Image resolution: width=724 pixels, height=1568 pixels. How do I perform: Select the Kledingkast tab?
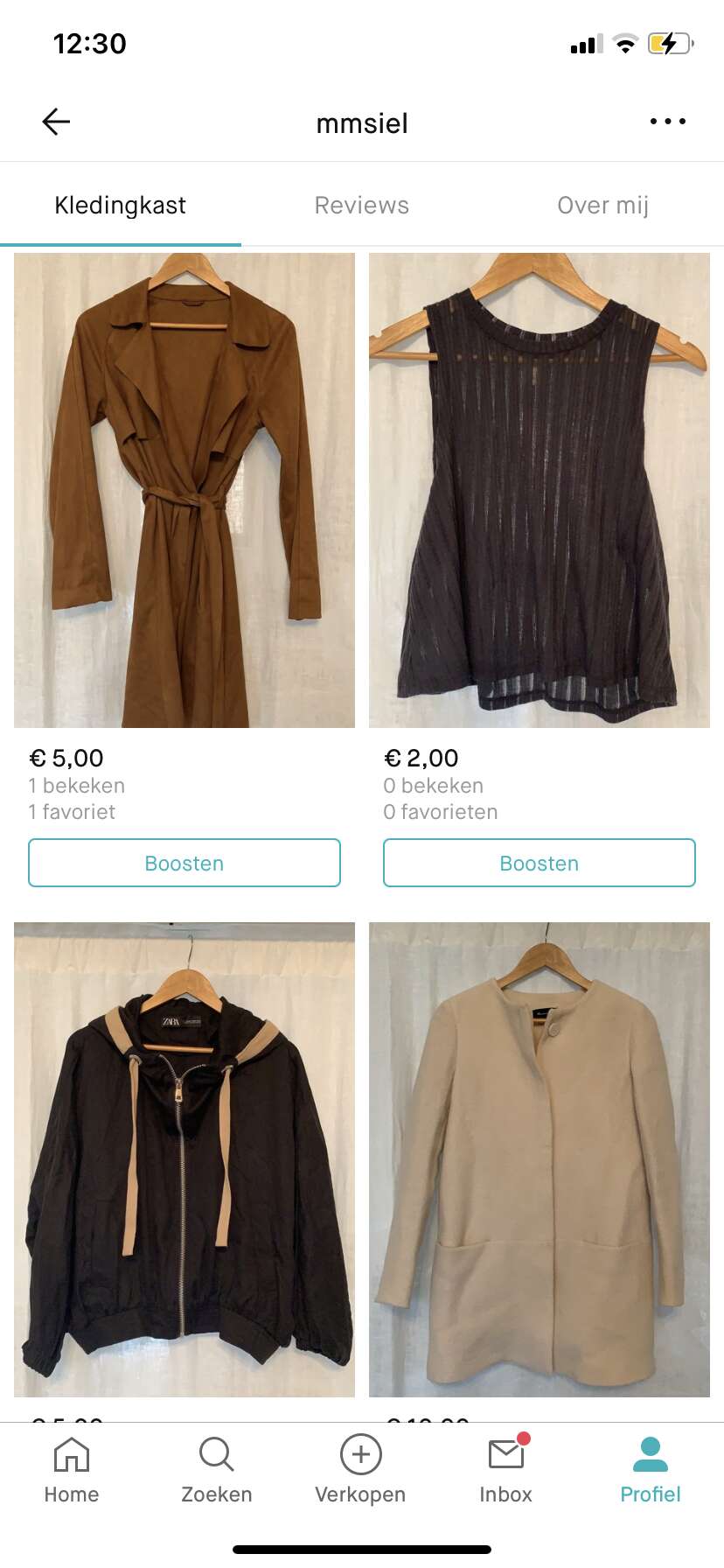[x=121, y=205]
